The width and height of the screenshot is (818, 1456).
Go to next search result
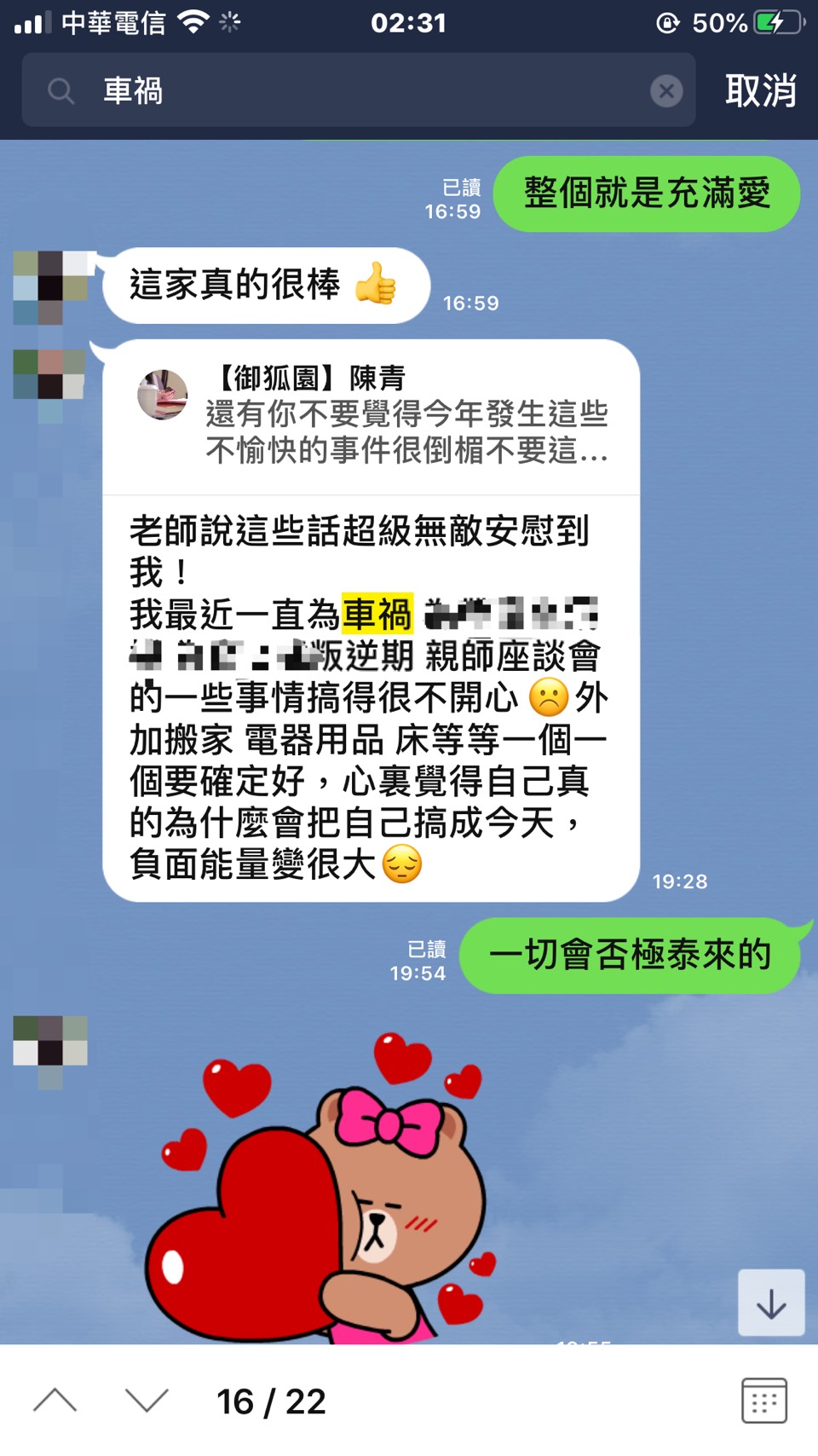pos(147,1401)
